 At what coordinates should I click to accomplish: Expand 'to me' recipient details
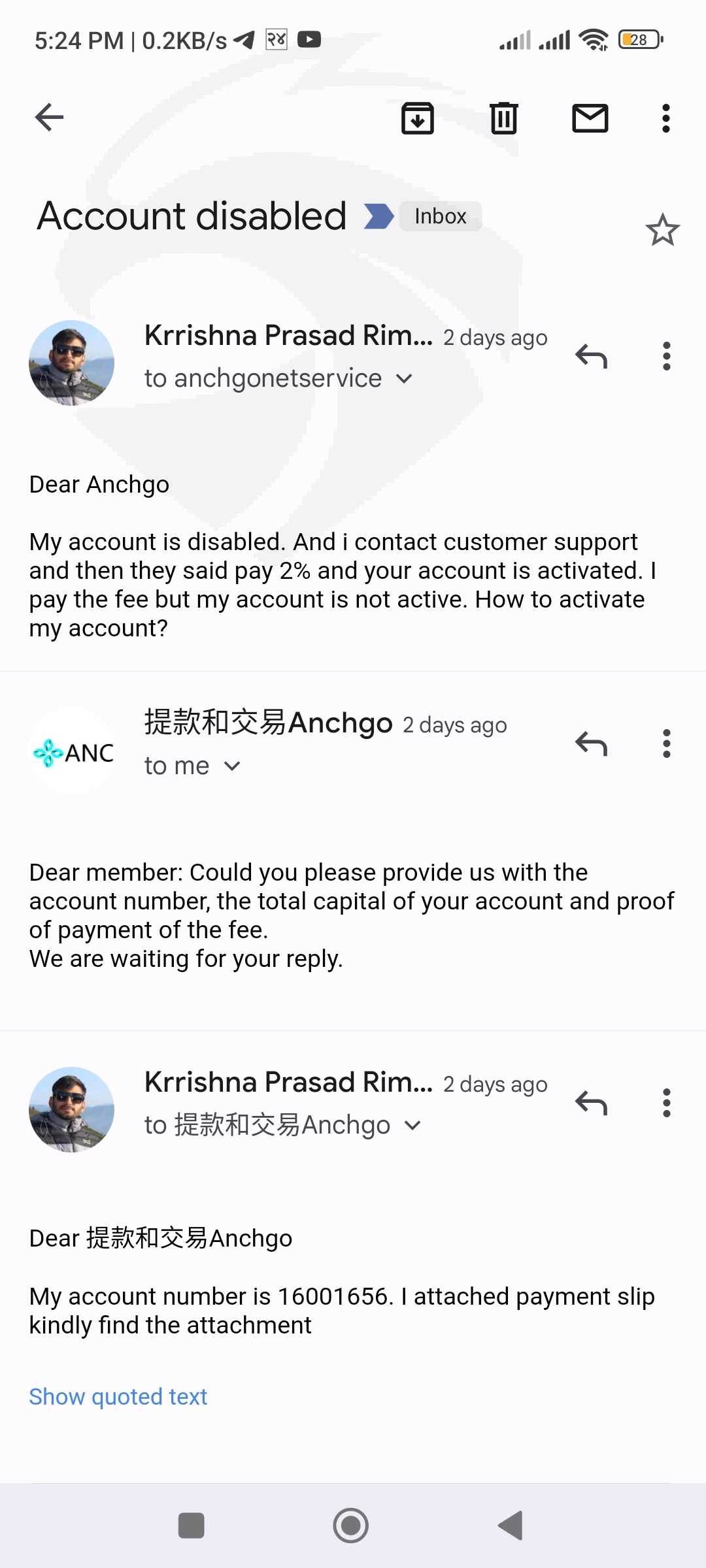click(232, 766)
